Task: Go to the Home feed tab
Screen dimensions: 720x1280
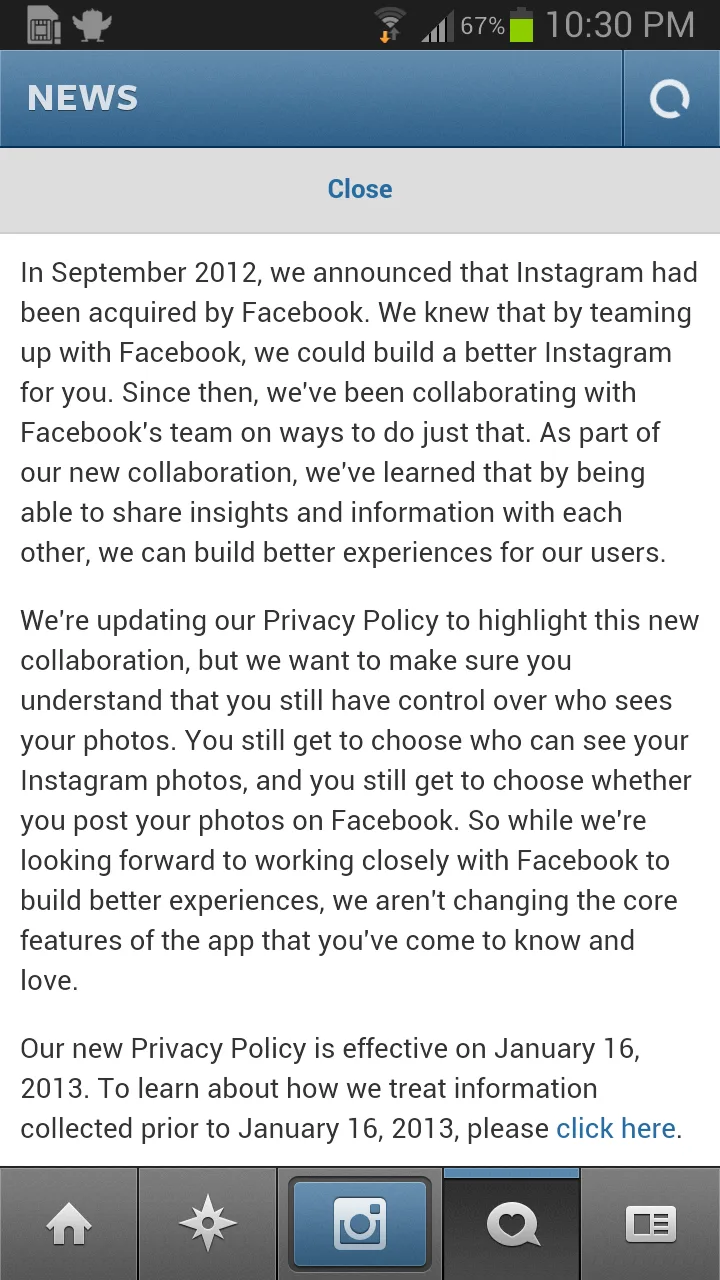Action: coord(68,1224)
